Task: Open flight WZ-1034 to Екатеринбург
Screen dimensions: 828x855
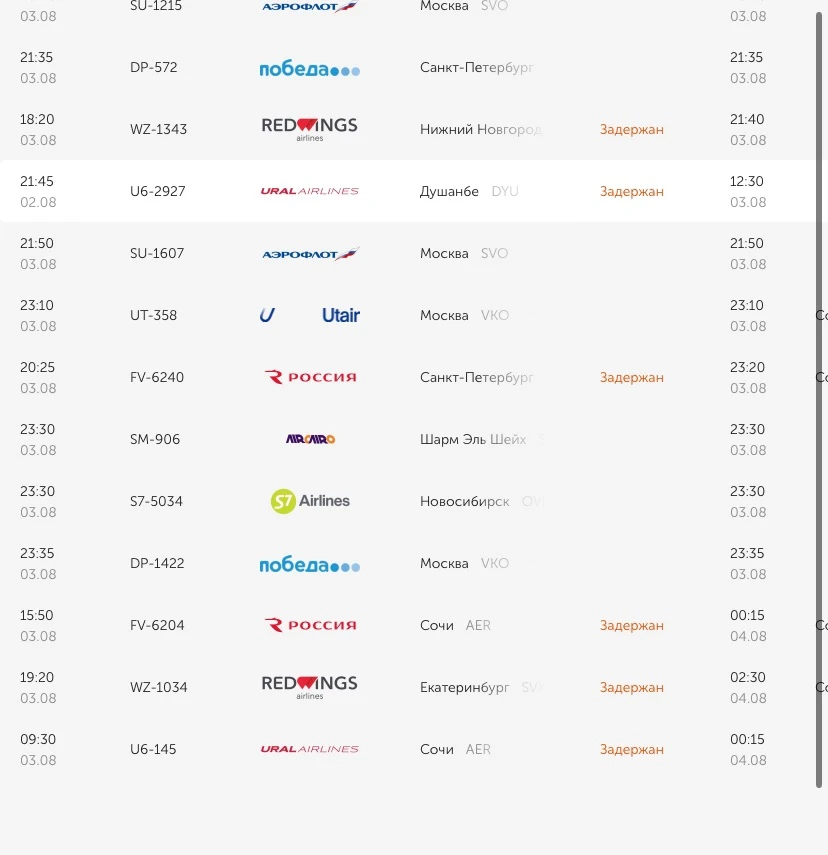Action: coord(408,687)
